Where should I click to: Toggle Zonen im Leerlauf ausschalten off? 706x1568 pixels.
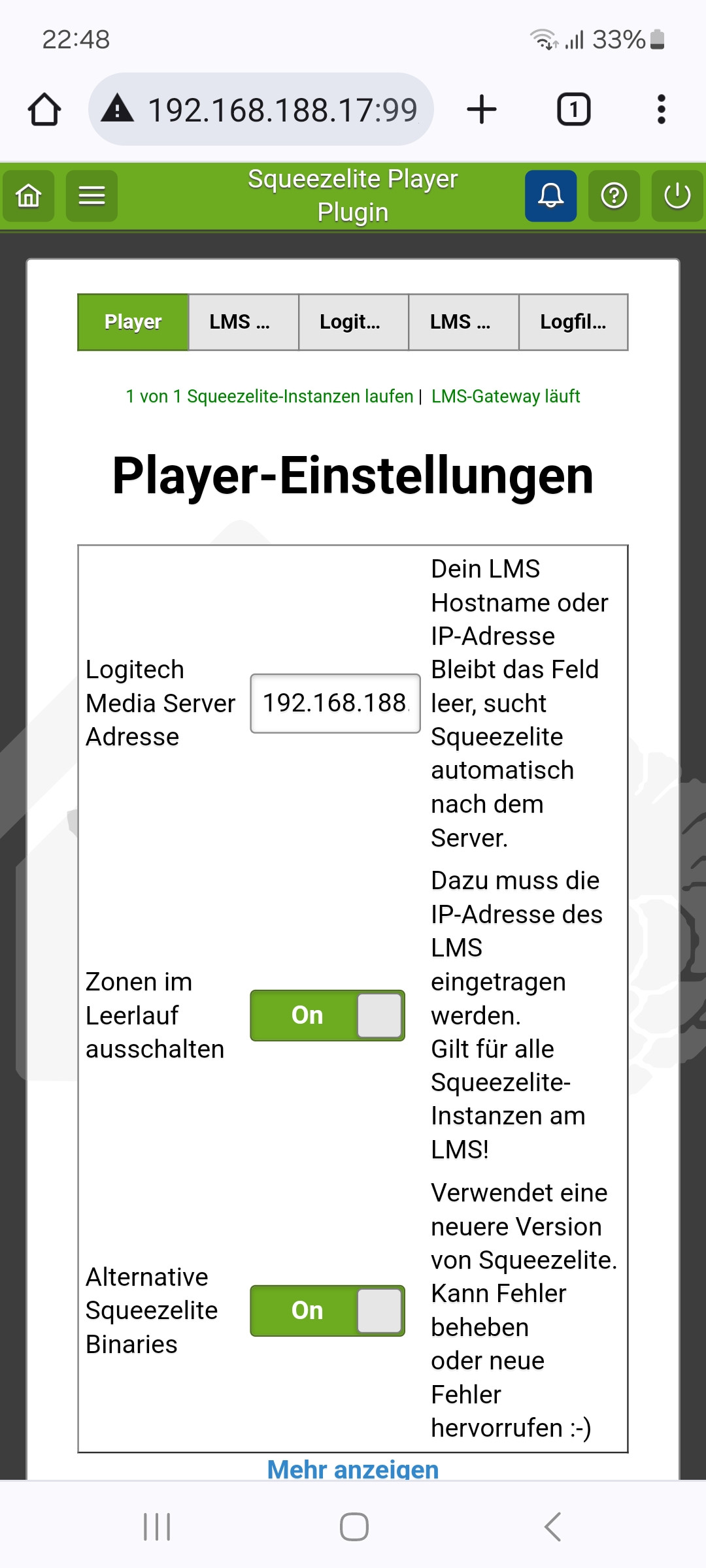tap(328, 1015)
